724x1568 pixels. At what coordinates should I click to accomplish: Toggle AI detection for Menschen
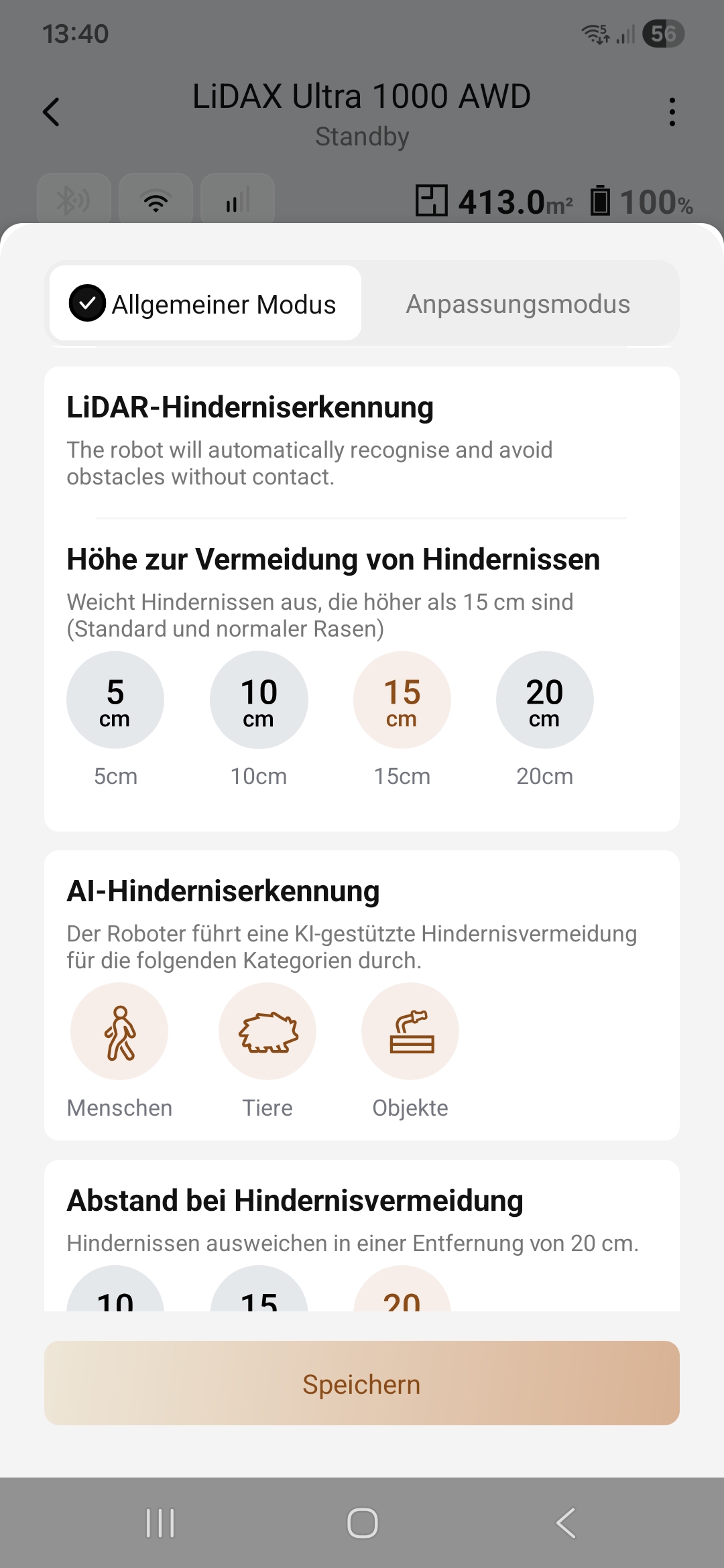pyautogui.click(x=119, y=1031)
